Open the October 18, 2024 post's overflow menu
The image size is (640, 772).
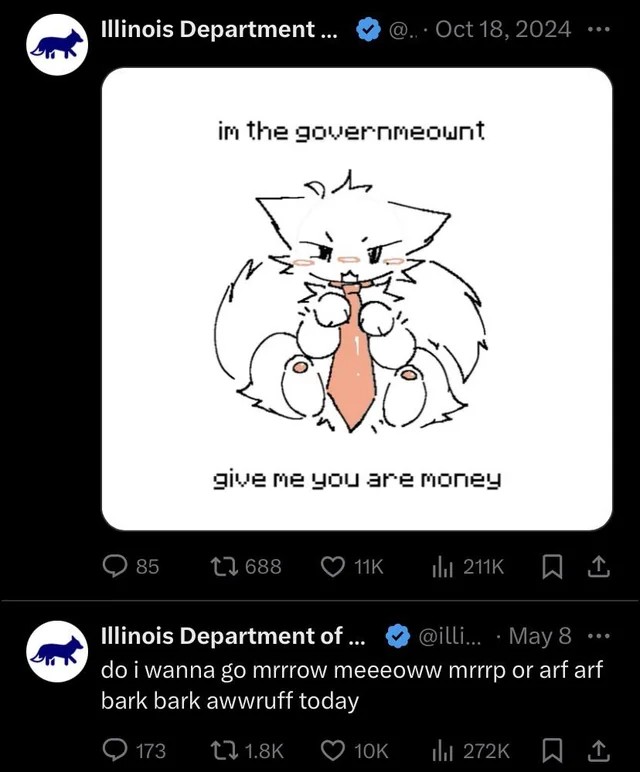598,29
